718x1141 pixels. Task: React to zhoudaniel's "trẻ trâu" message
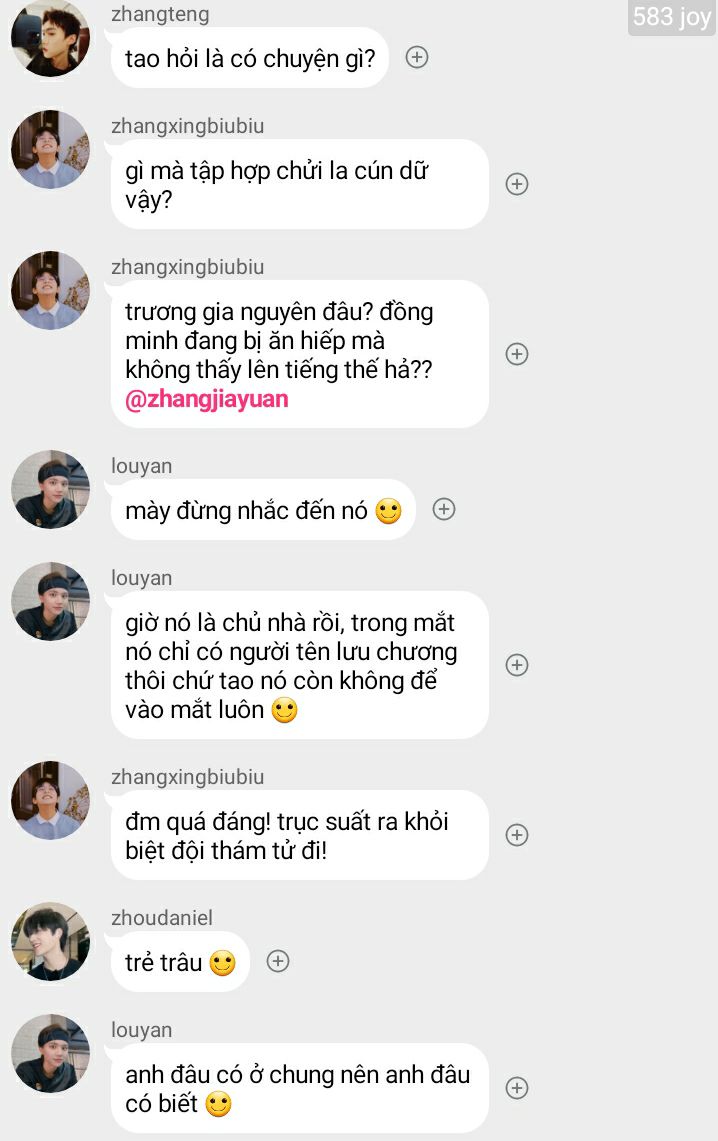278,961
